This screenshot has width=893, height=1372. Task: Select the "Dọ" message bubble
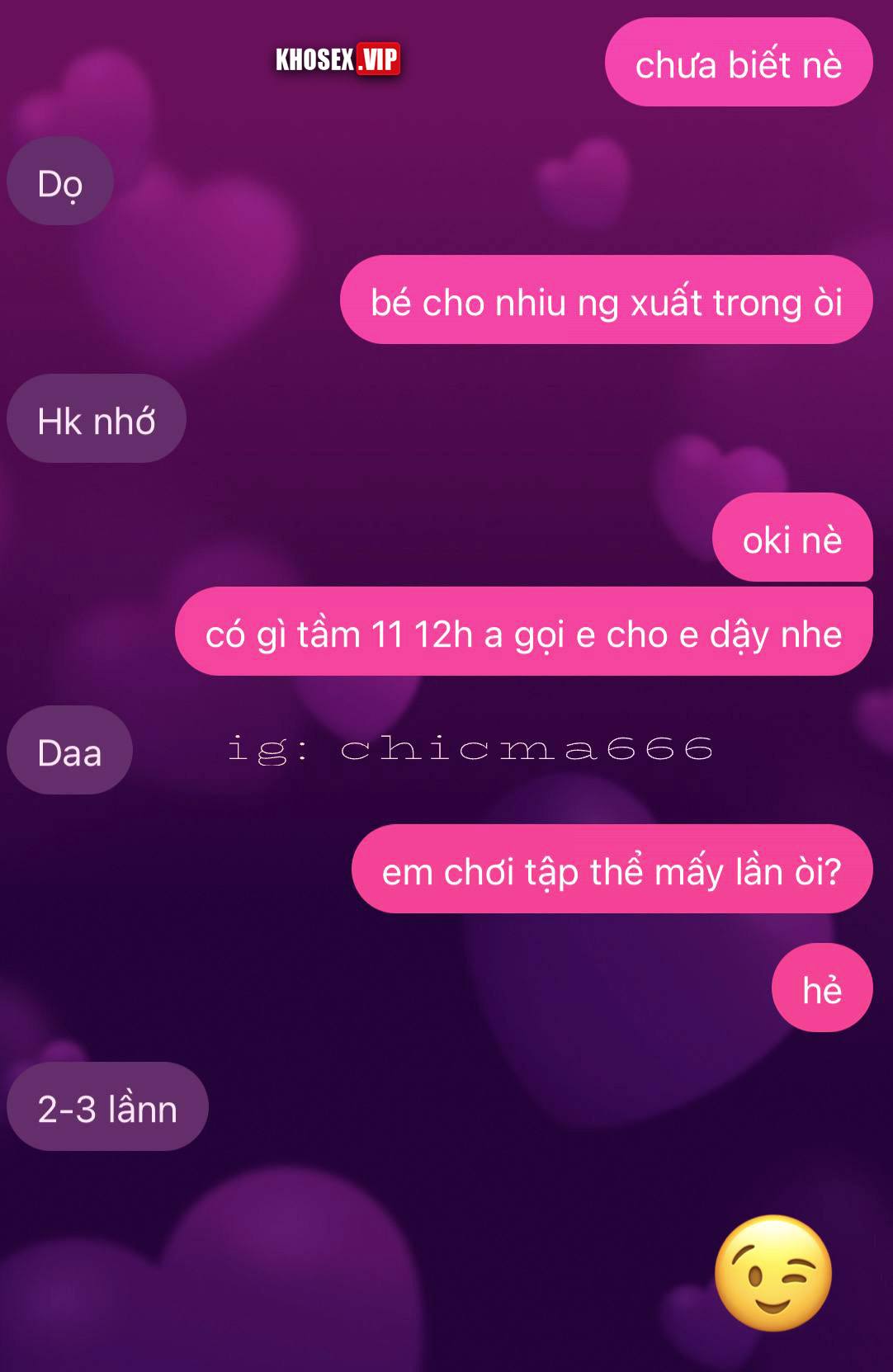pos(59,181)
